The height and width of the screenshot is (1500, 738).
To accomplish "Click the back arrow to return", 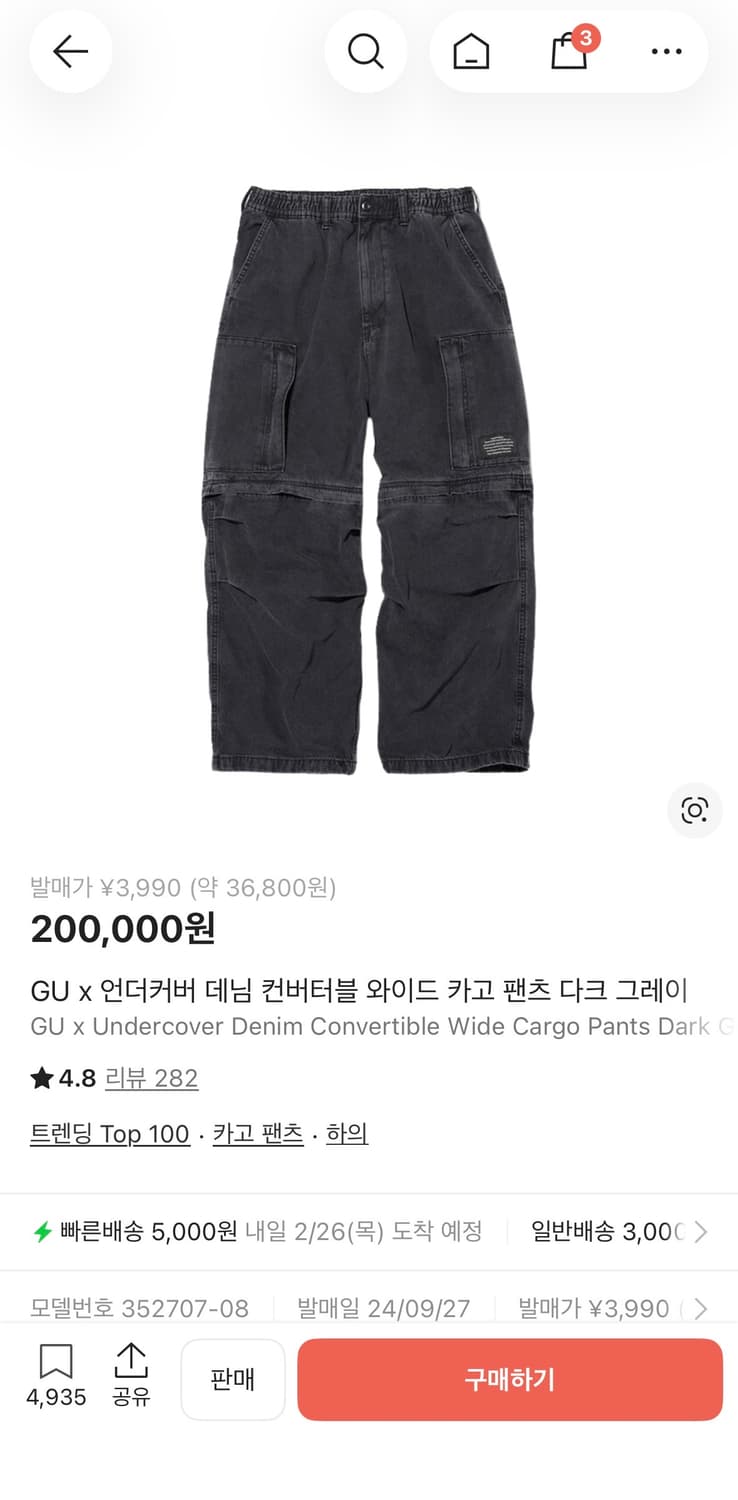I will [x=70, y=52].
